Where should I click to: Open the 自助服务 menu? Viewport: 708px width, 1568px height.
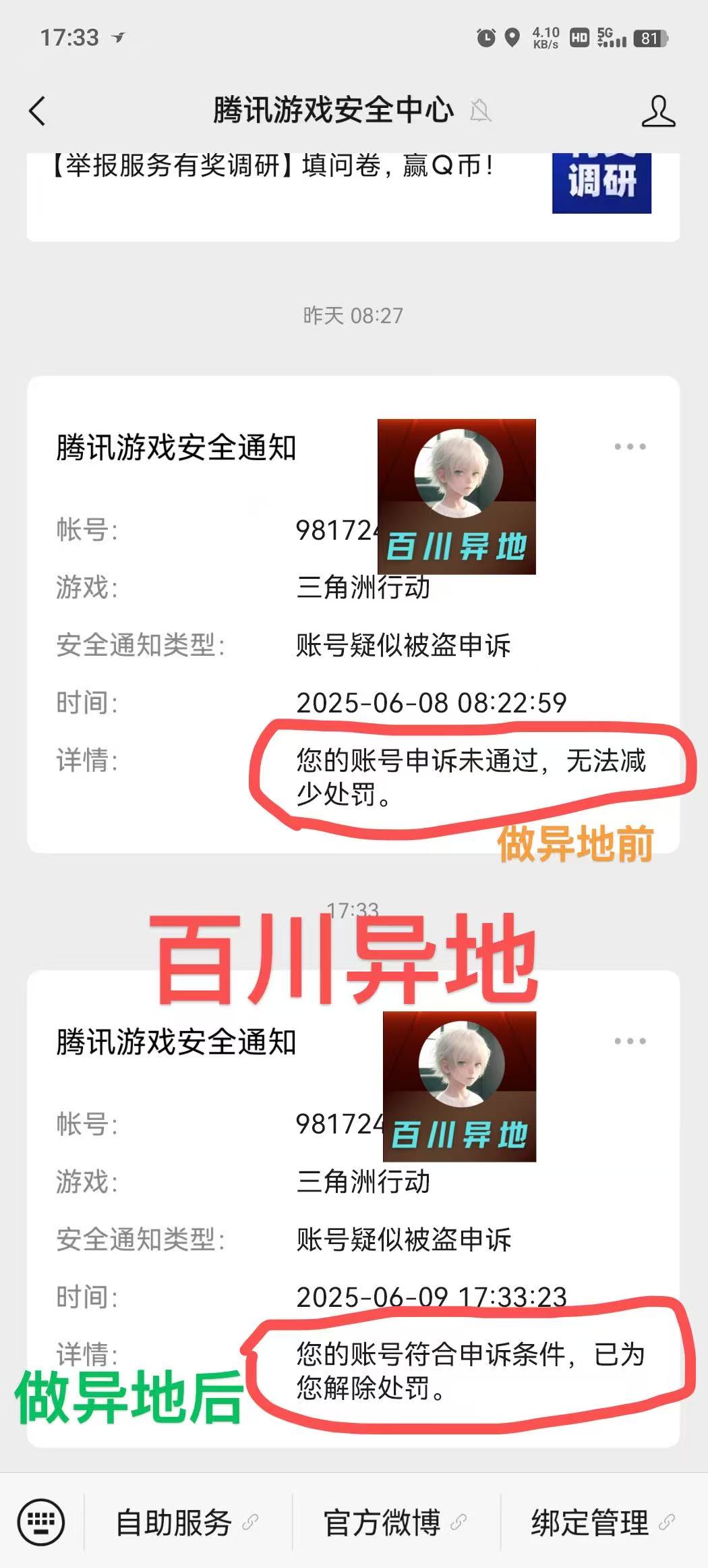(187, 1522)
